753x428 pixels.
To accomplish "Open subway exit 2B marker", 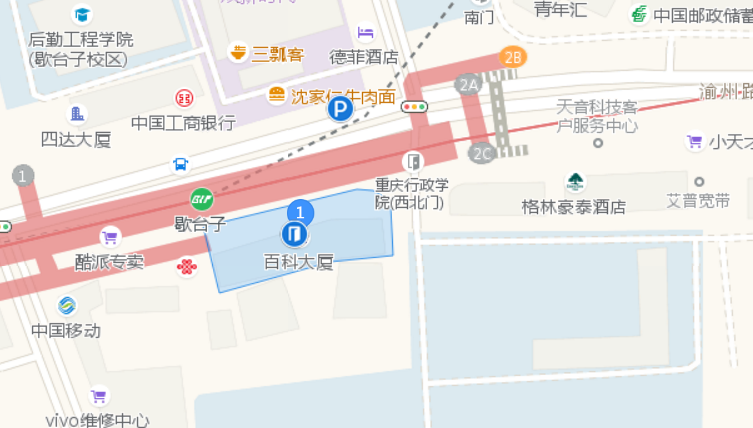I will click(513, 57).
